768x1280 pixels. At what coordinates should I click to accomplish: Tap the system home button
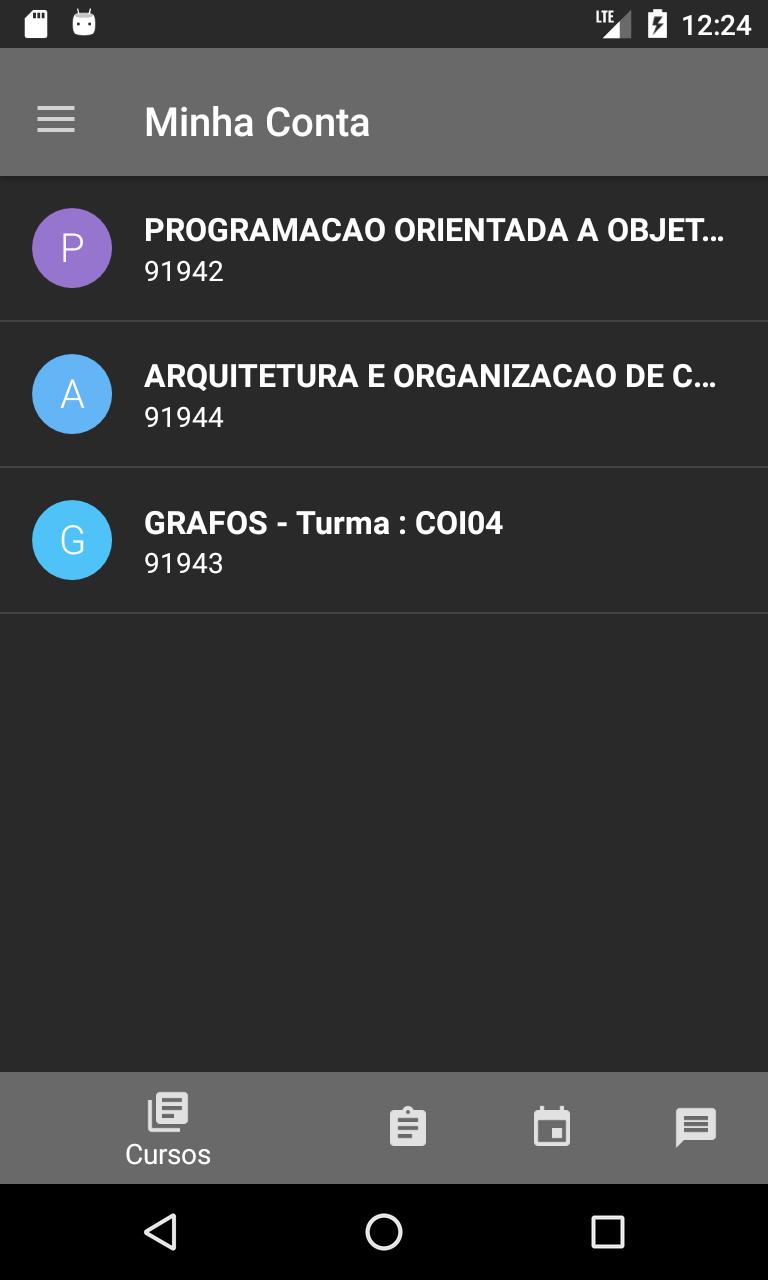coord(384,1232)
